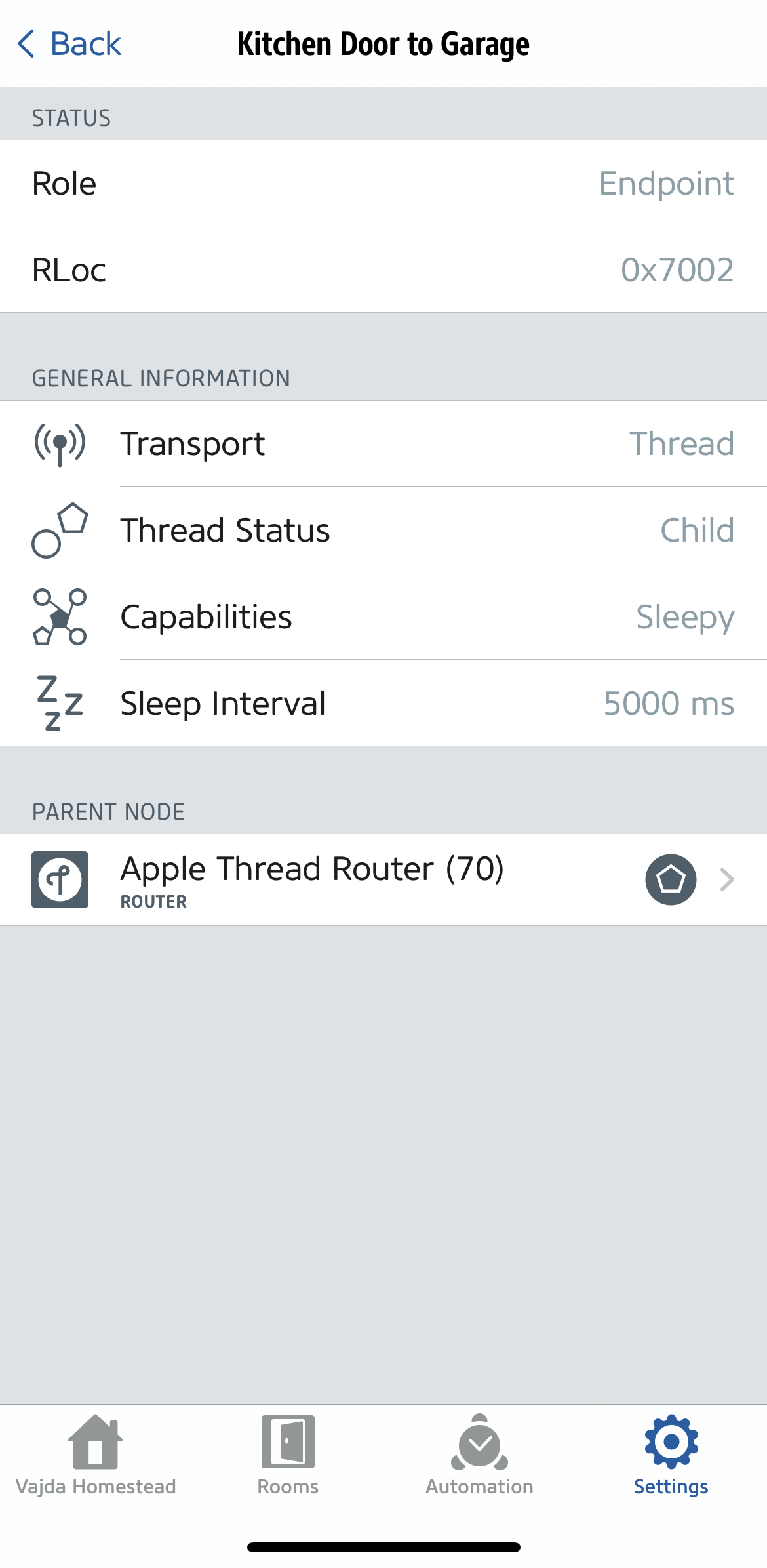Click the Endpoint role value
The height and width of the screenshot is (1568, 767).
click(x=667, y=183)
